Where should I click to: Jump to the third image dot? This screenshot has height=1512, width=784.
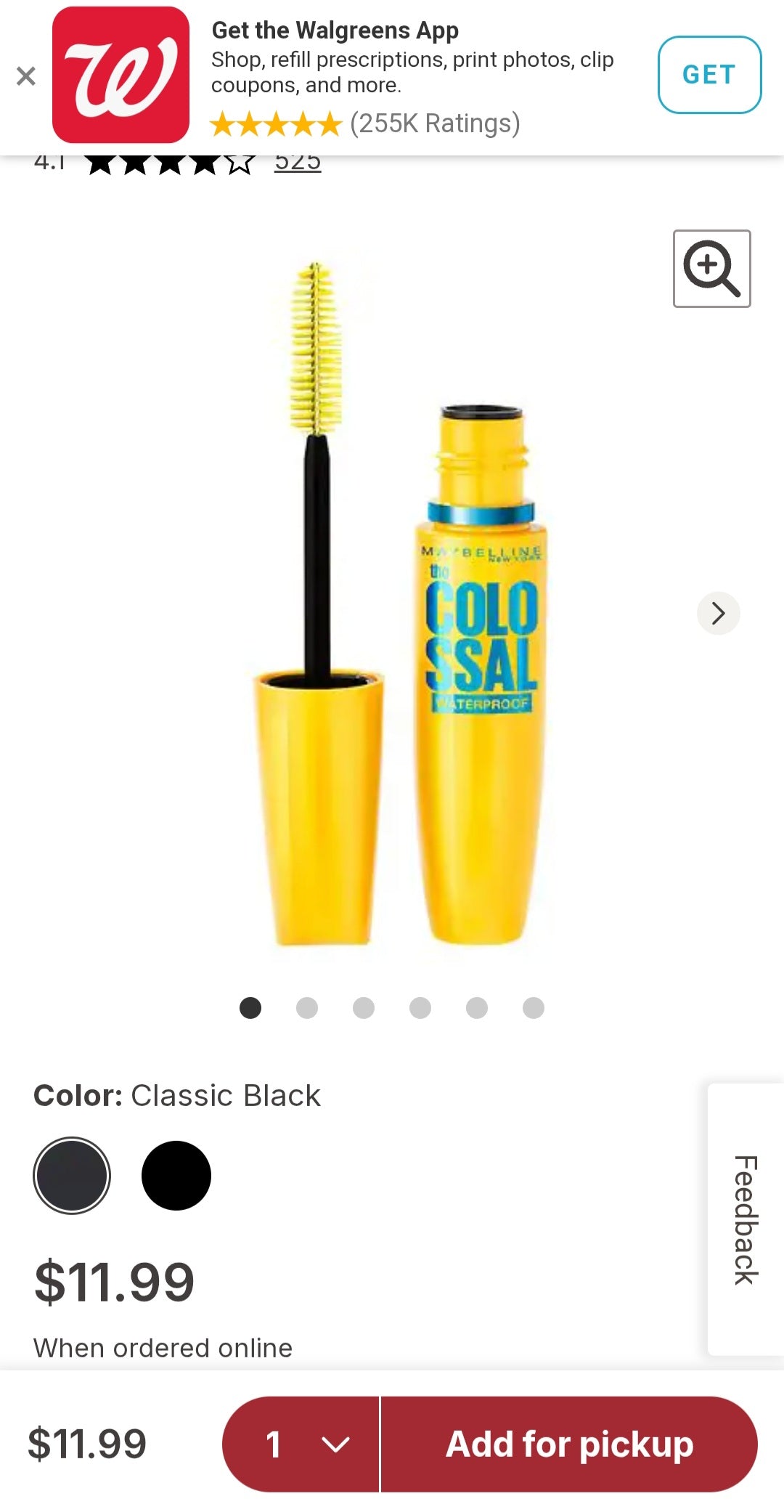364,1008
